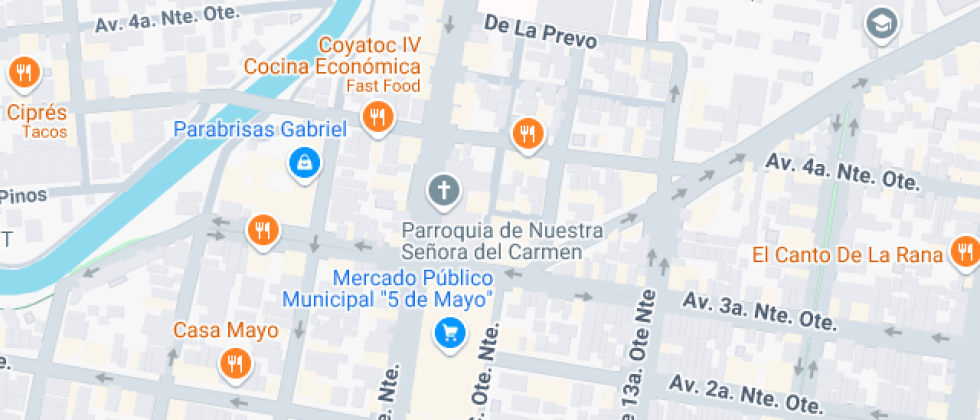Image resolution: width=980 pixels, height=420 pixels.
Task: Open the Casa Mayo restaurant pin
Action: (x=236, y=362)
